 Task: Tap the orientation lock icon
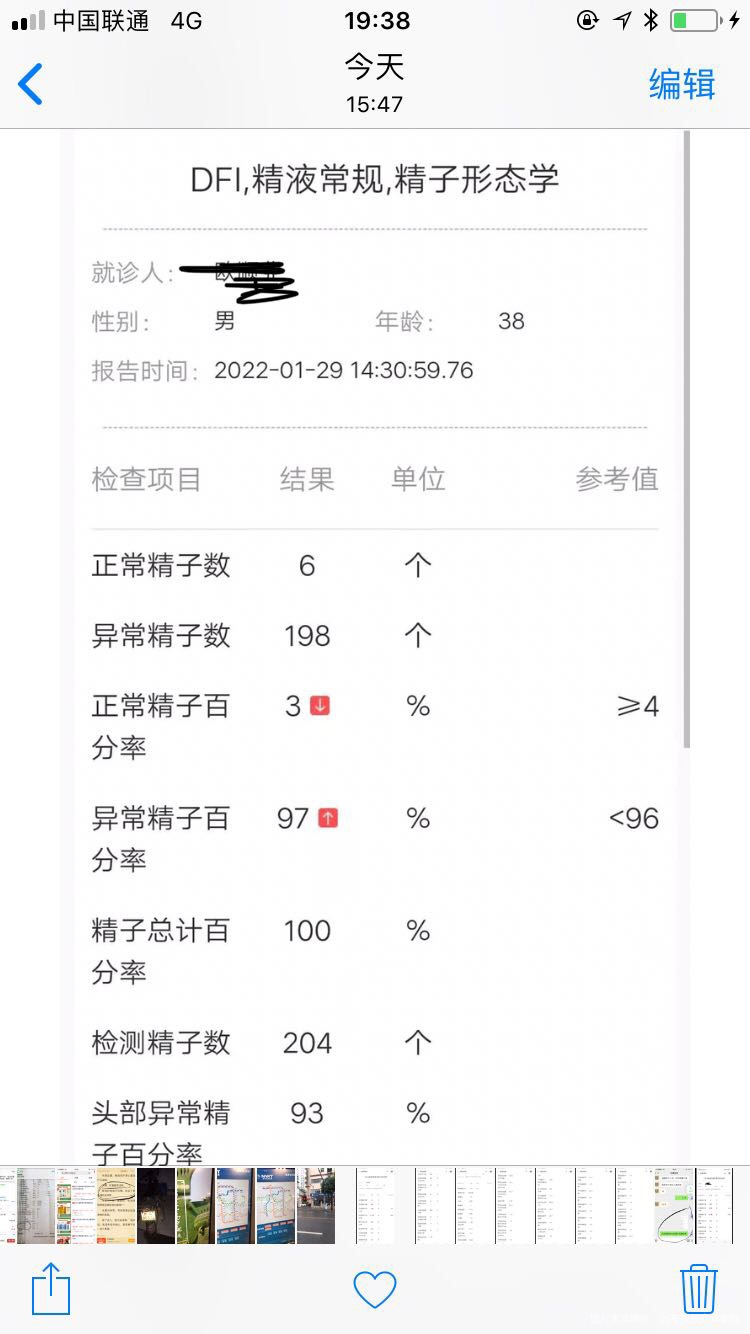point(588,19)
